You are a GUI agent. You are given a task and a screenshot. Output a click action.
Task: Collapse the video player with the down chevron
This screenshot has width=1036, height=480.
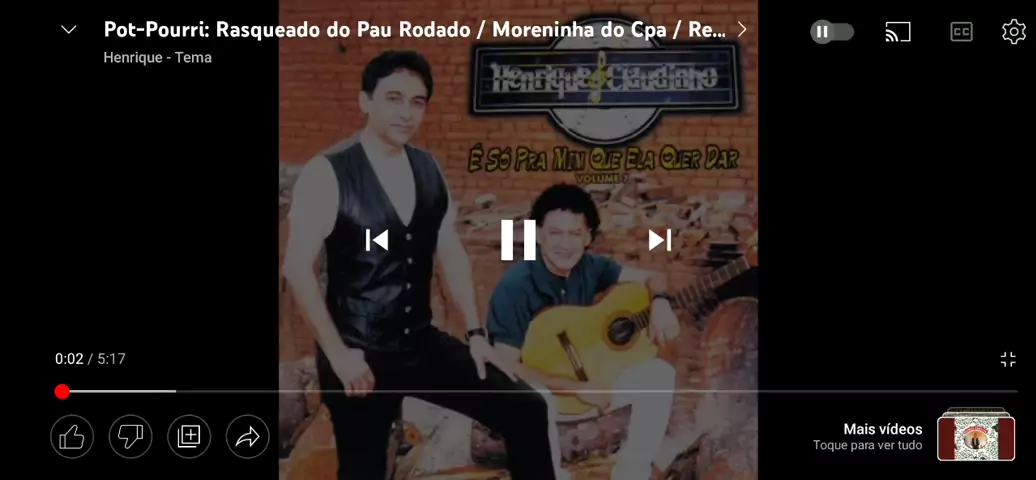[x=68, y=30]
